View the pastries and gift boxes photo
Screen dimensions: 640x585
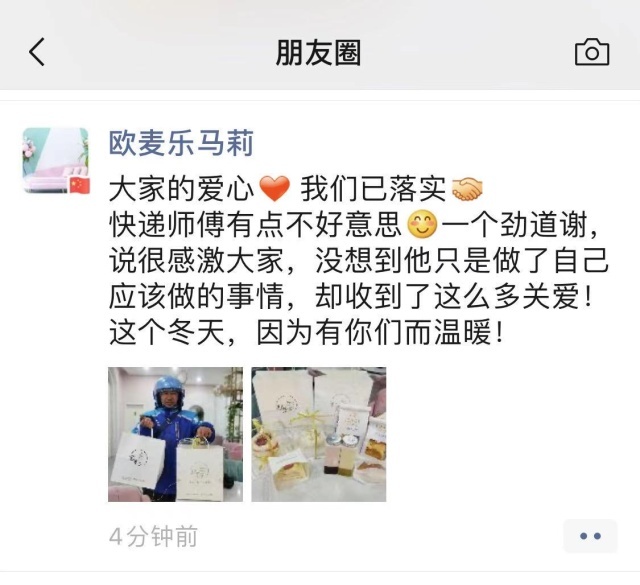[318, 434]
